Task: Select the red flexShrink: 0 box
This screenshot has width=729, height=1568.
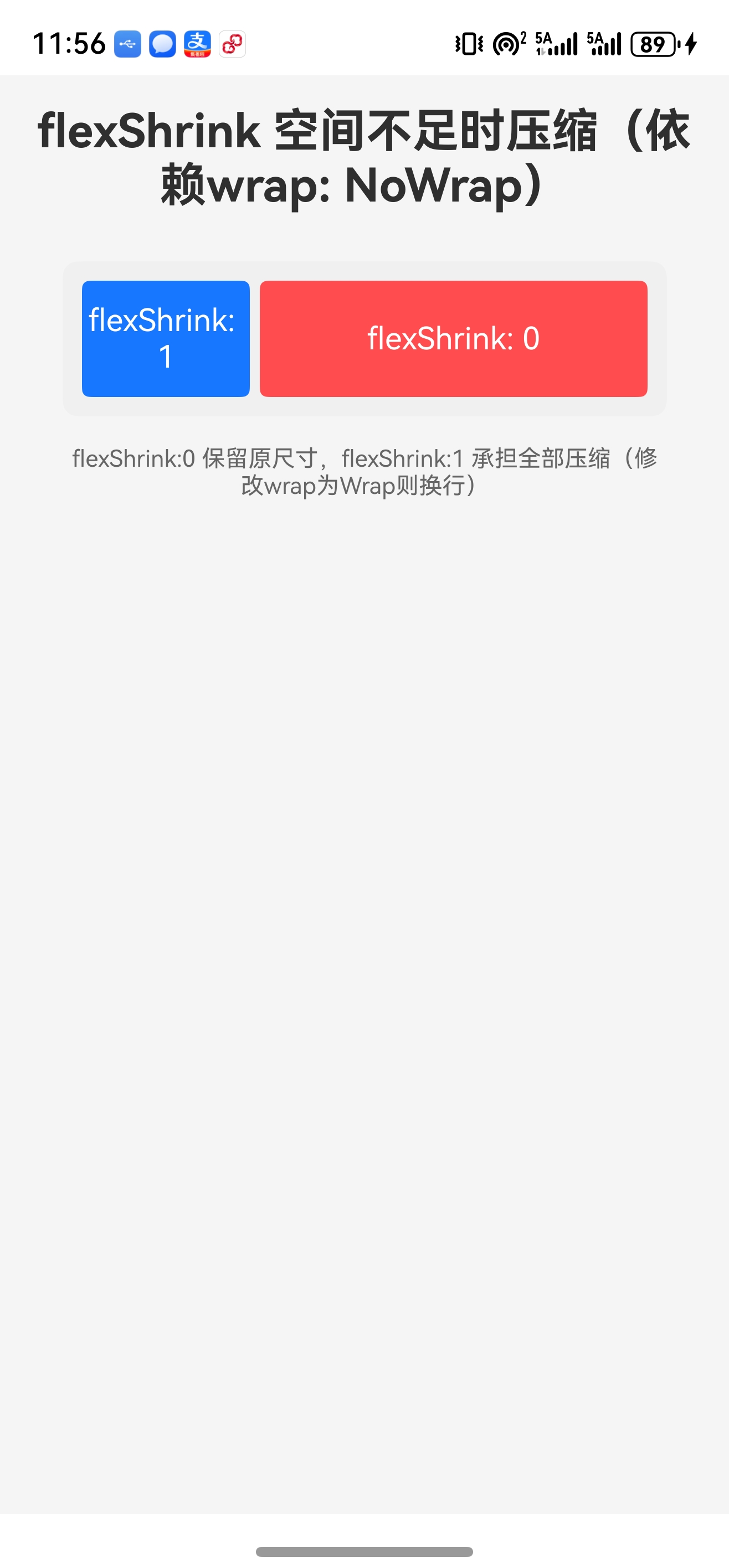Action: (x=454, y=338)
